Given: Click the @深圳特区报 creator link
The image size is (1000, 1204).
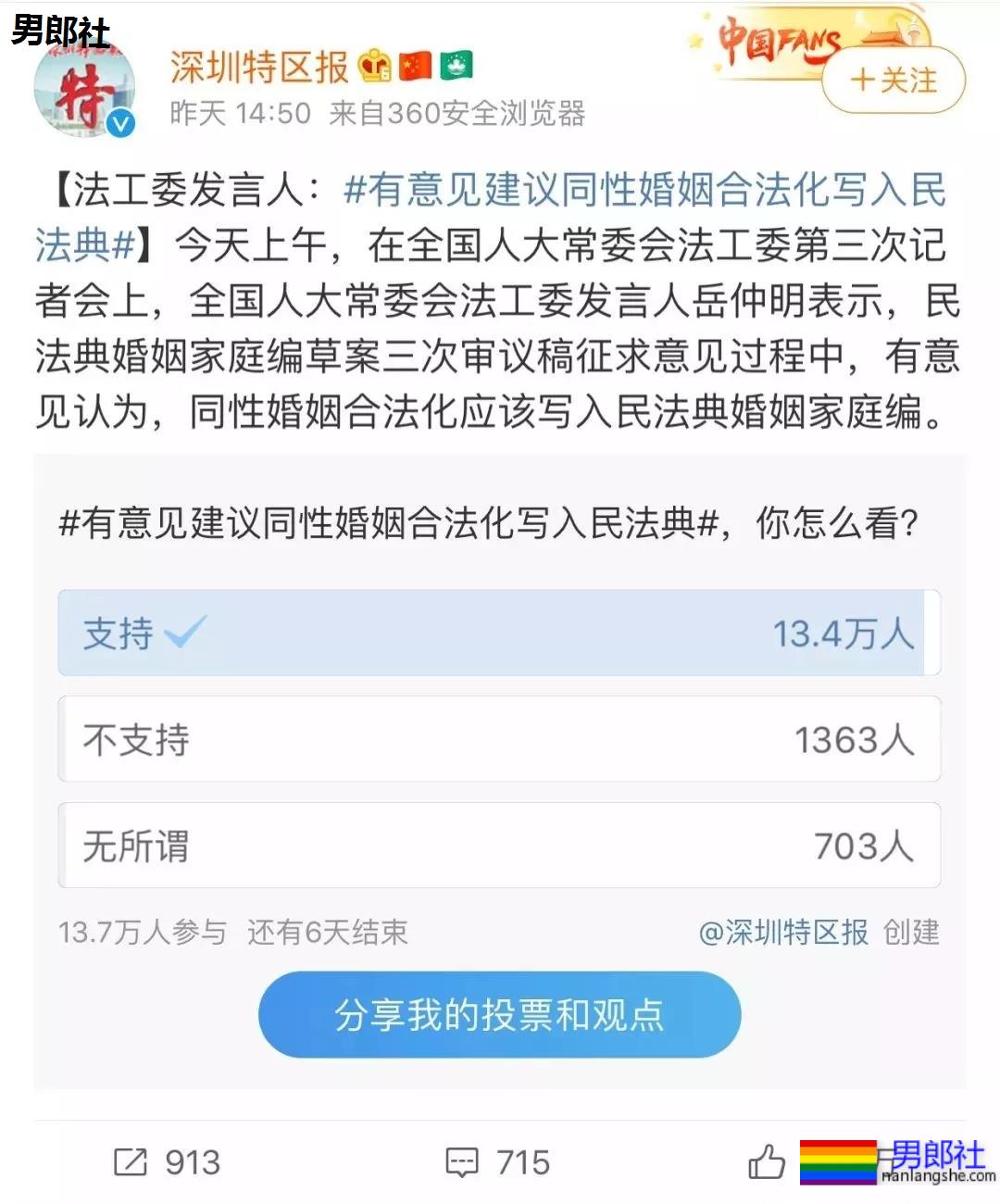Looking at the screenshot, I should (x=785, y=933).
